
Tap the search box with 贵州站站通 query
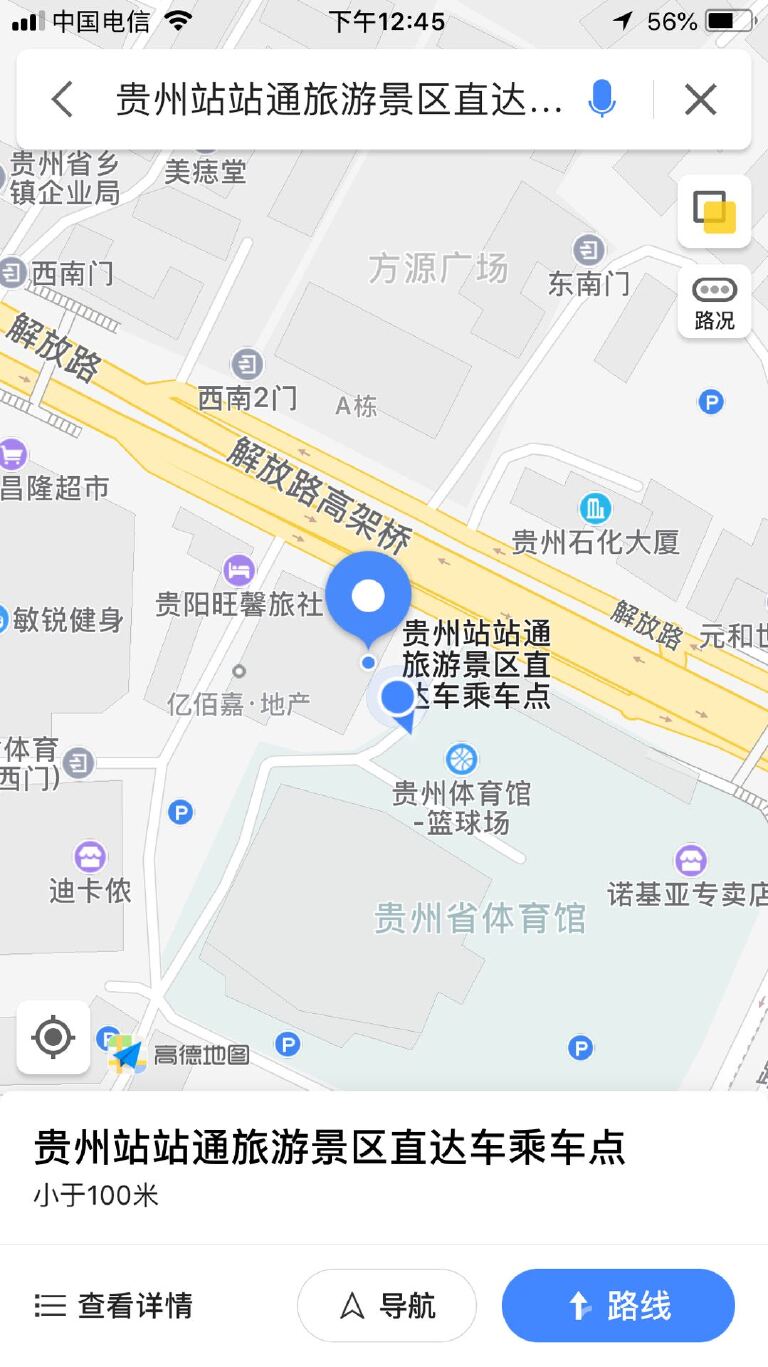point(340,99)
